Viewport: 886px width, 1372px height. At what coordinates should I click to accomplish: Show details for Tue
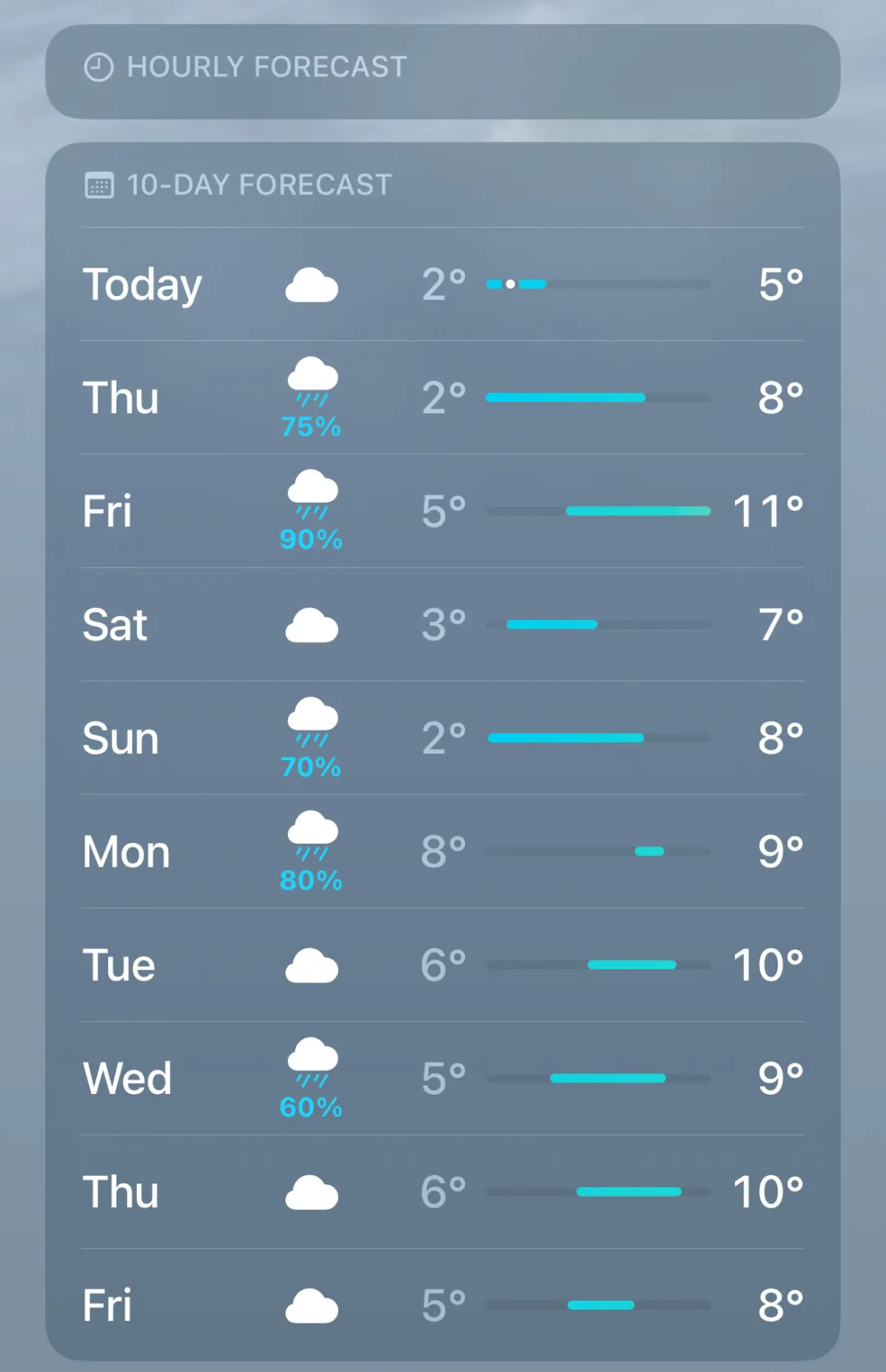(443, 965)
